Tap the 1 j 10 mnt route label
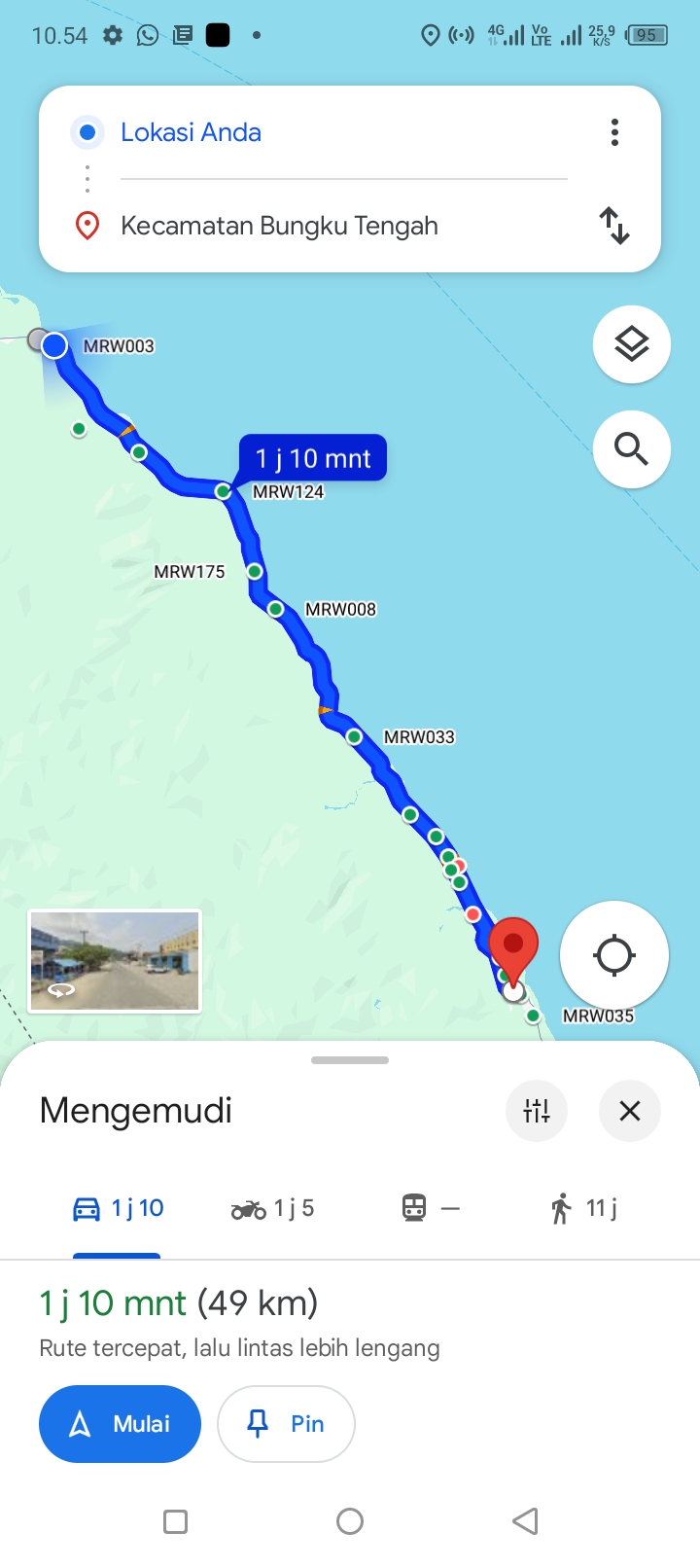 [x=313, y=458]
